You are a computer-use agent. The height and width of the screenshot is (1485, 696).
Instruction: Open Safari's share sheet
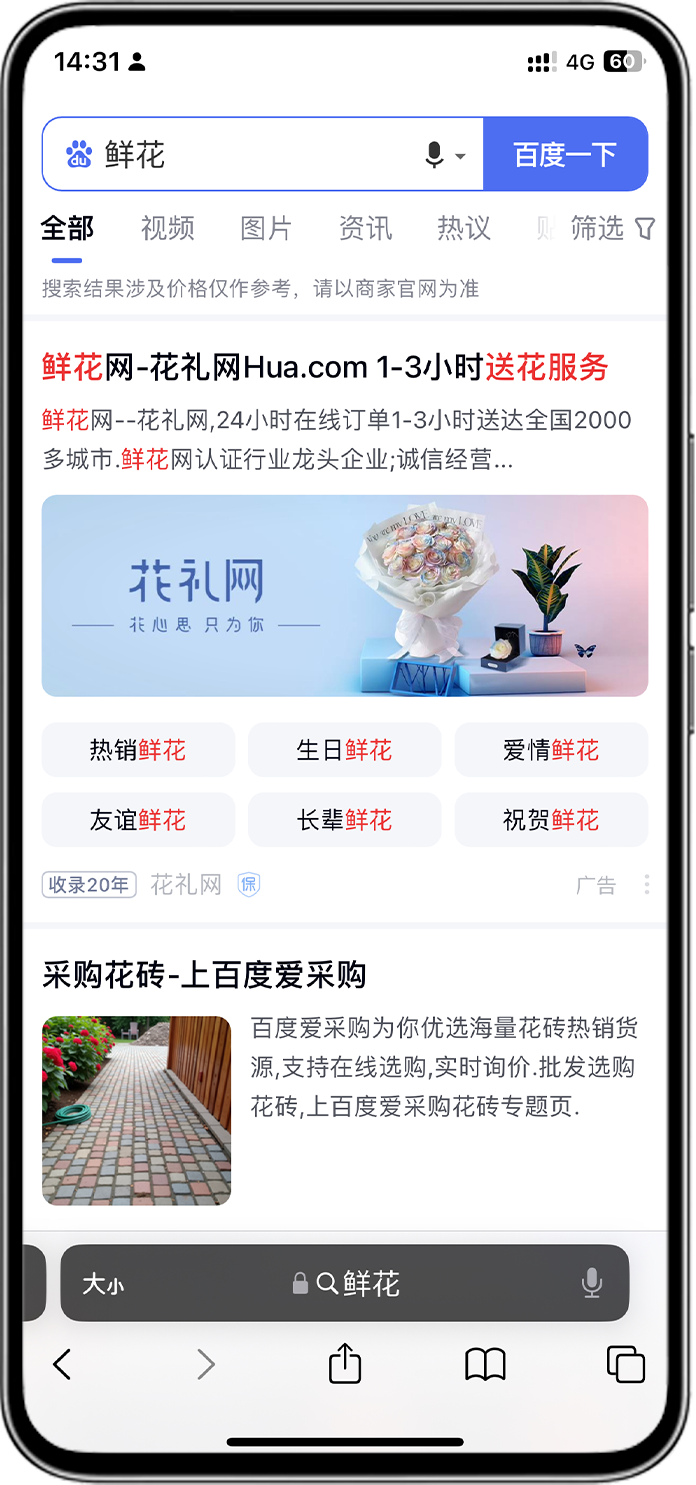point(345,1363)
